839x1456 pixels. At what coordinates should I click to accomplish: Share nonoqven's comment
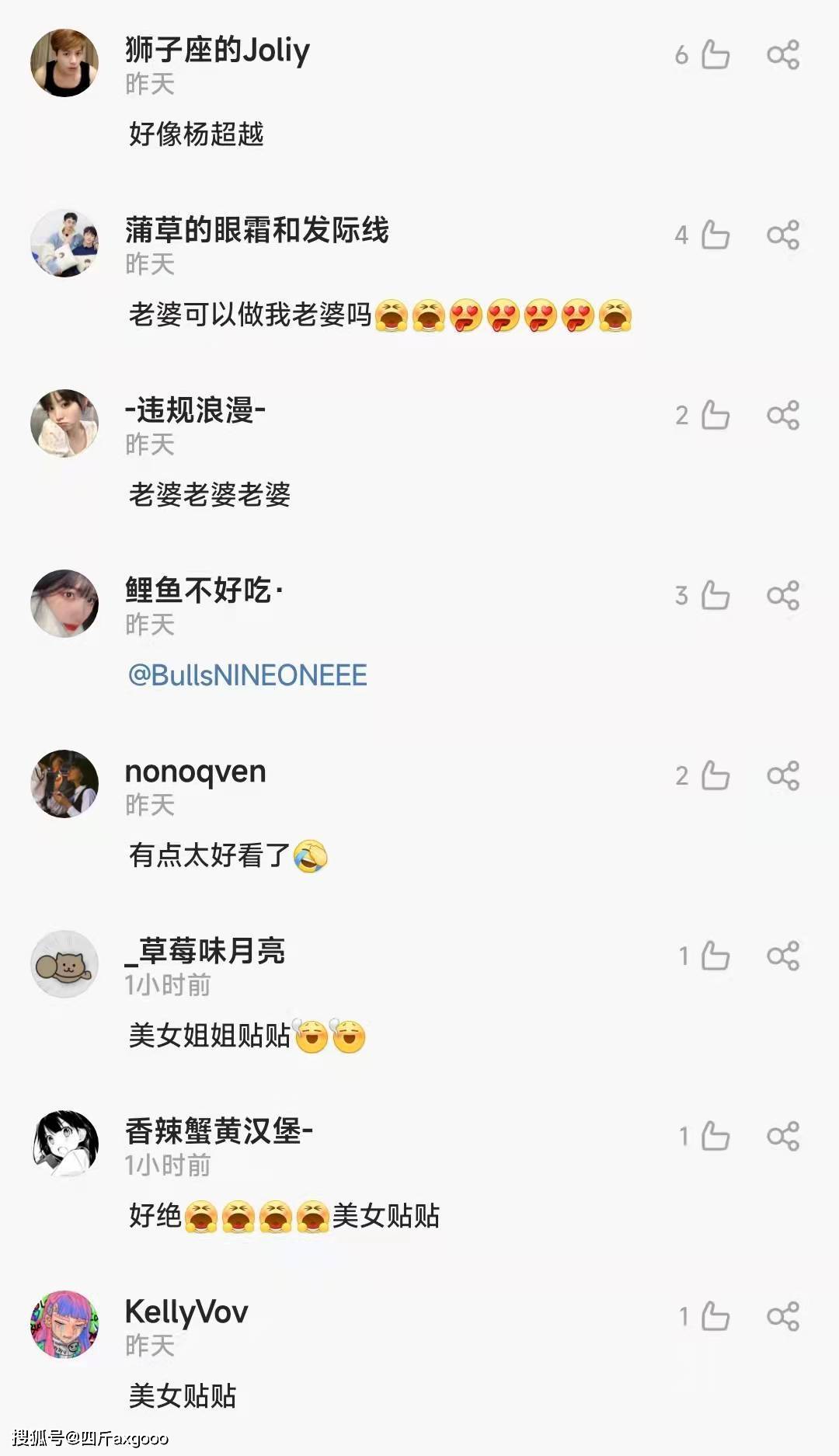783,775
